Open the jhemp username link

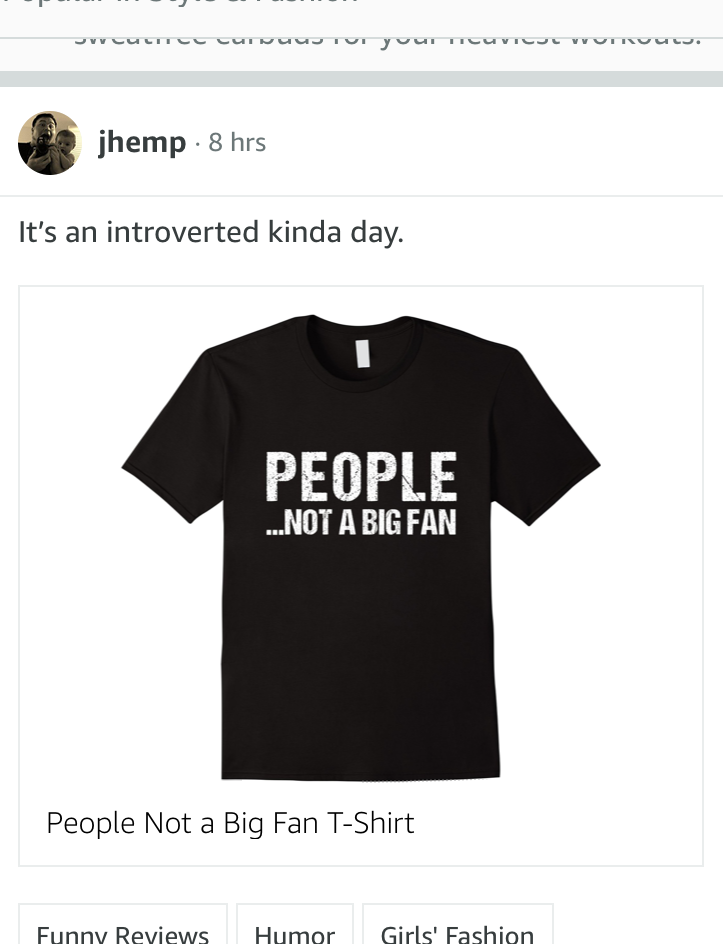pos(142,142)
